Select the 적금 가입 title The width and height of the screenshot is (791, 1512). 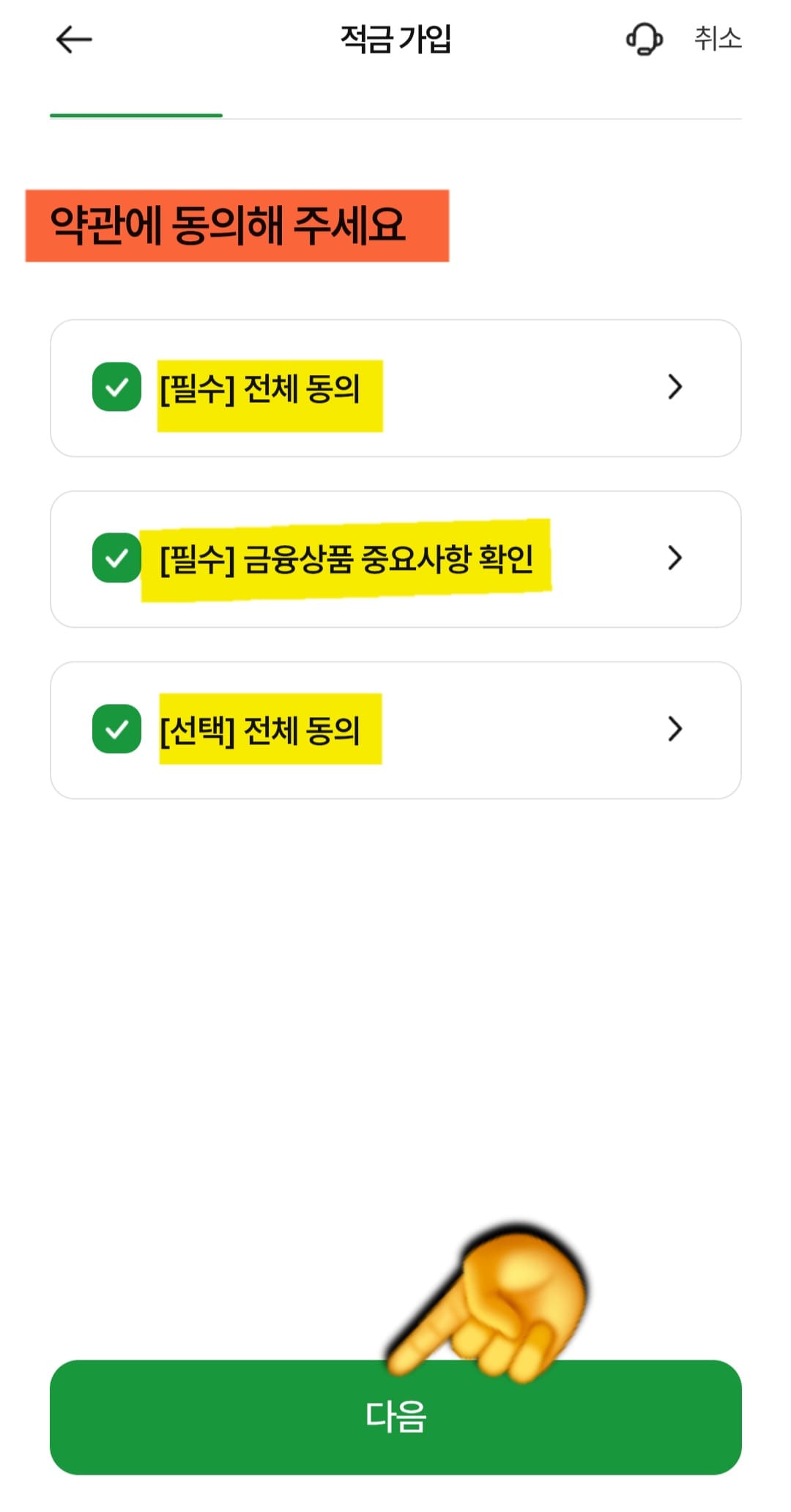point(395,40)
